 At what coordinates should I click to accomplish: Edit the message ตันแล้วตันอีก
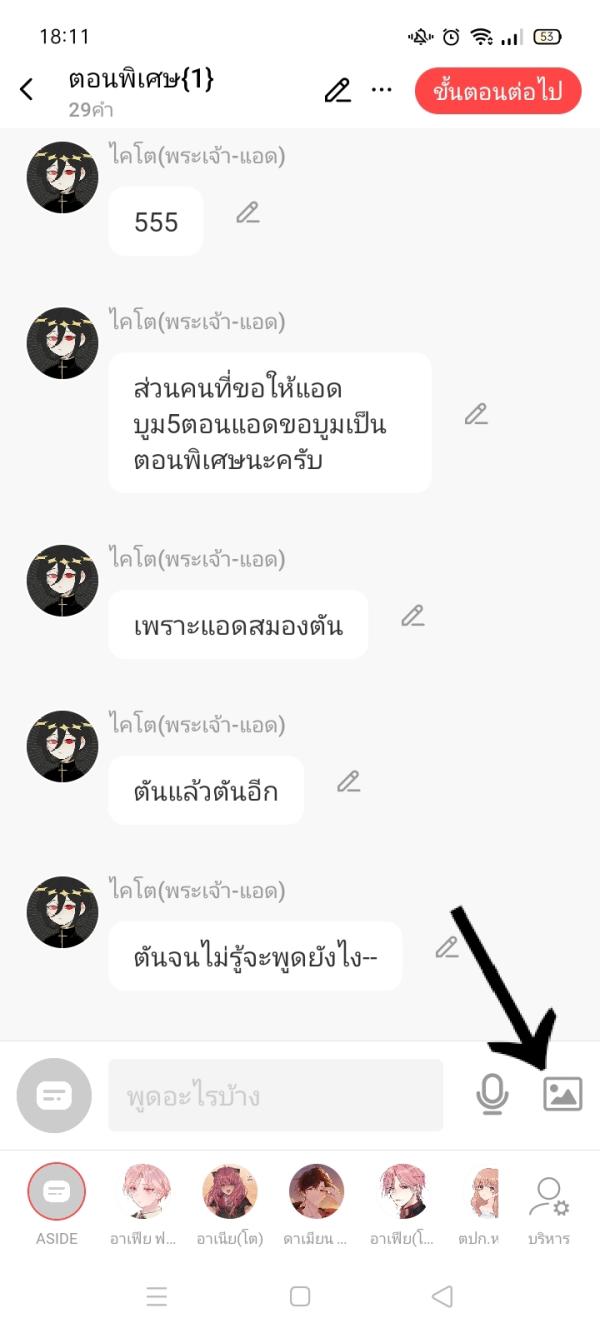[348, 782]
